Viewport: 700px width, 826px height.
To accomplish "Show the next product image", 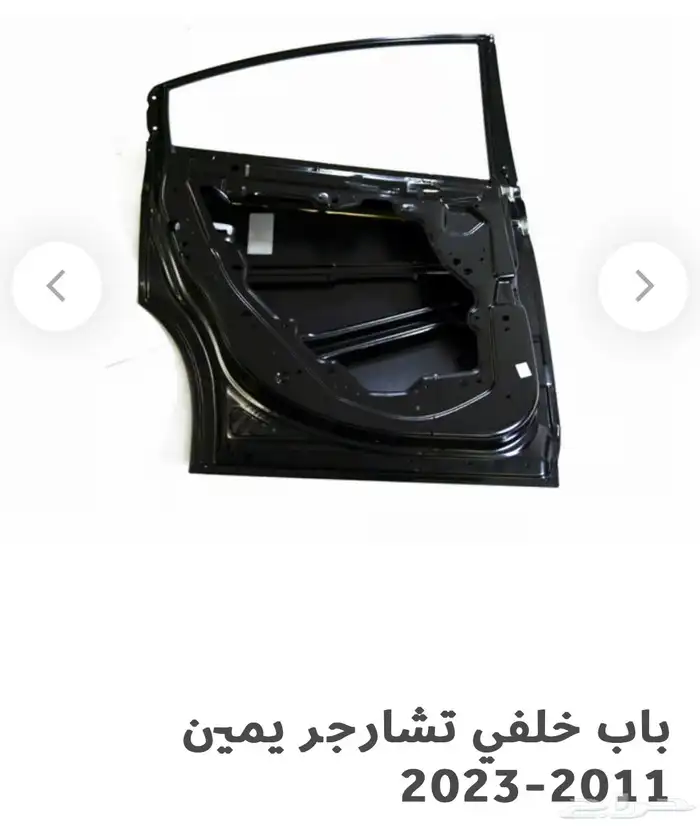I will pyautogui.click(x=643, y=287).
